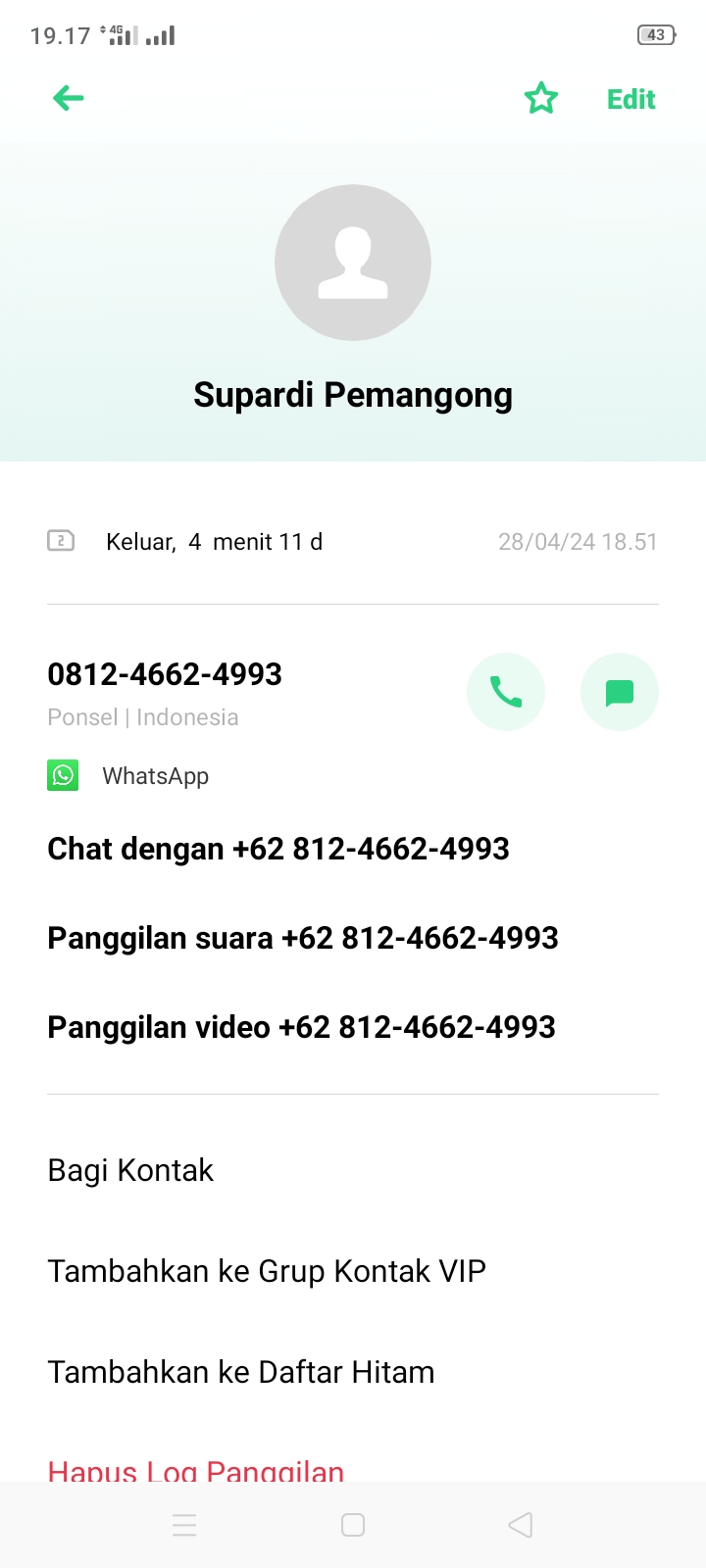Open Edit to modify Supardi Pemangong contact
The width and height of the screenshot is (706, 1568).
click(x=630, y=98)
